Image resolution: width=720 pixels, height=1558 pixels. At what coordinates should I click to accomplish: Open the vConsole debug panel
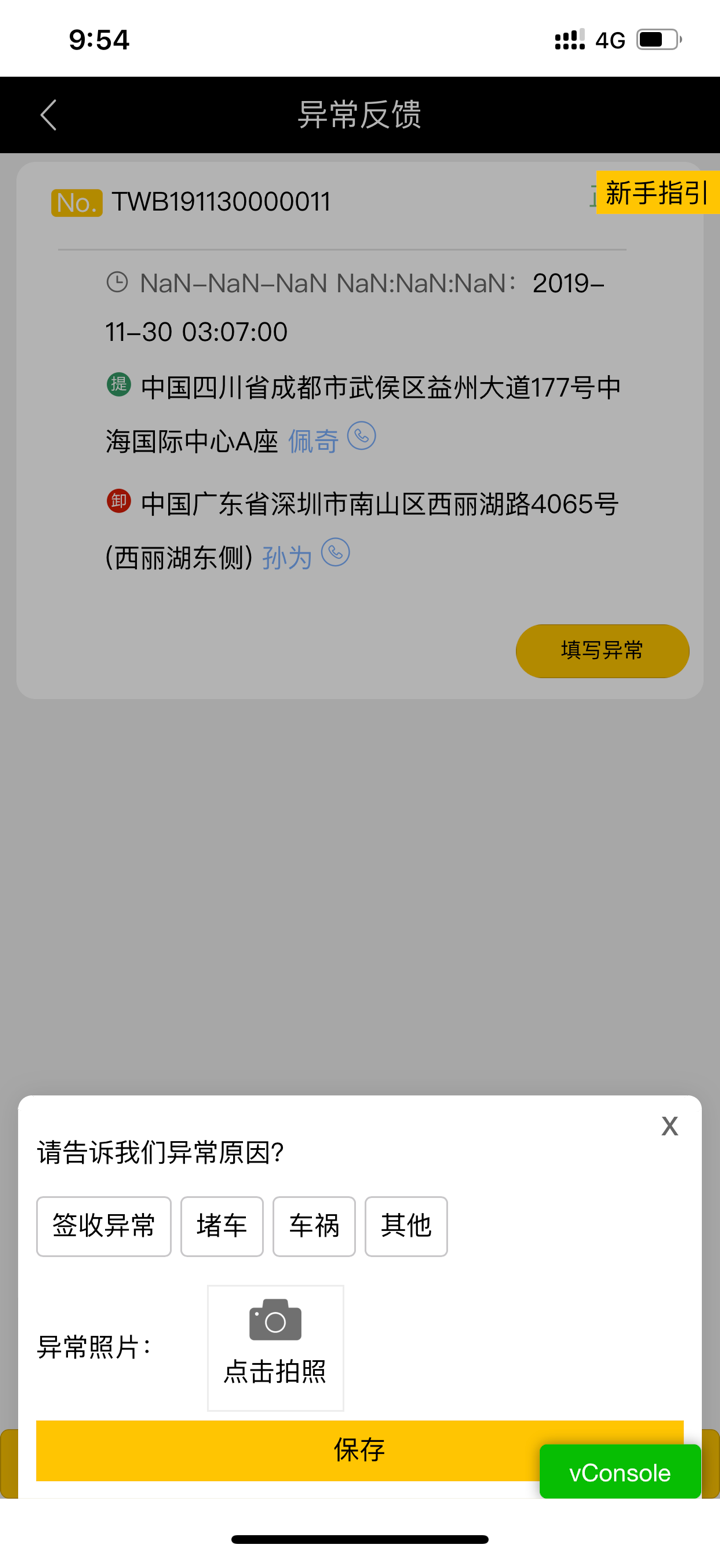click(x=619, y=1471)
